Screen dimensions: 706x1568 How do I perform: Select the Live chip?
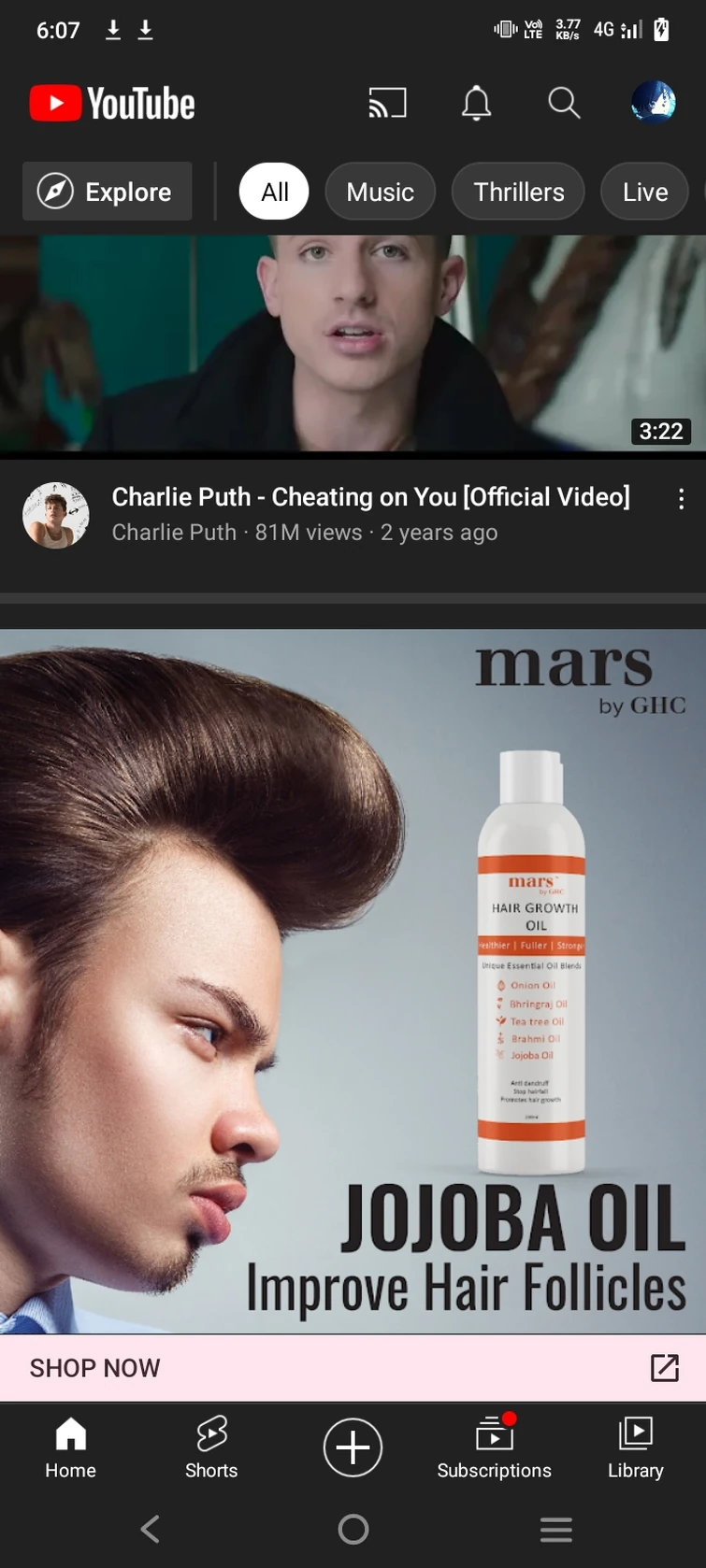click(x=645, y=192)
